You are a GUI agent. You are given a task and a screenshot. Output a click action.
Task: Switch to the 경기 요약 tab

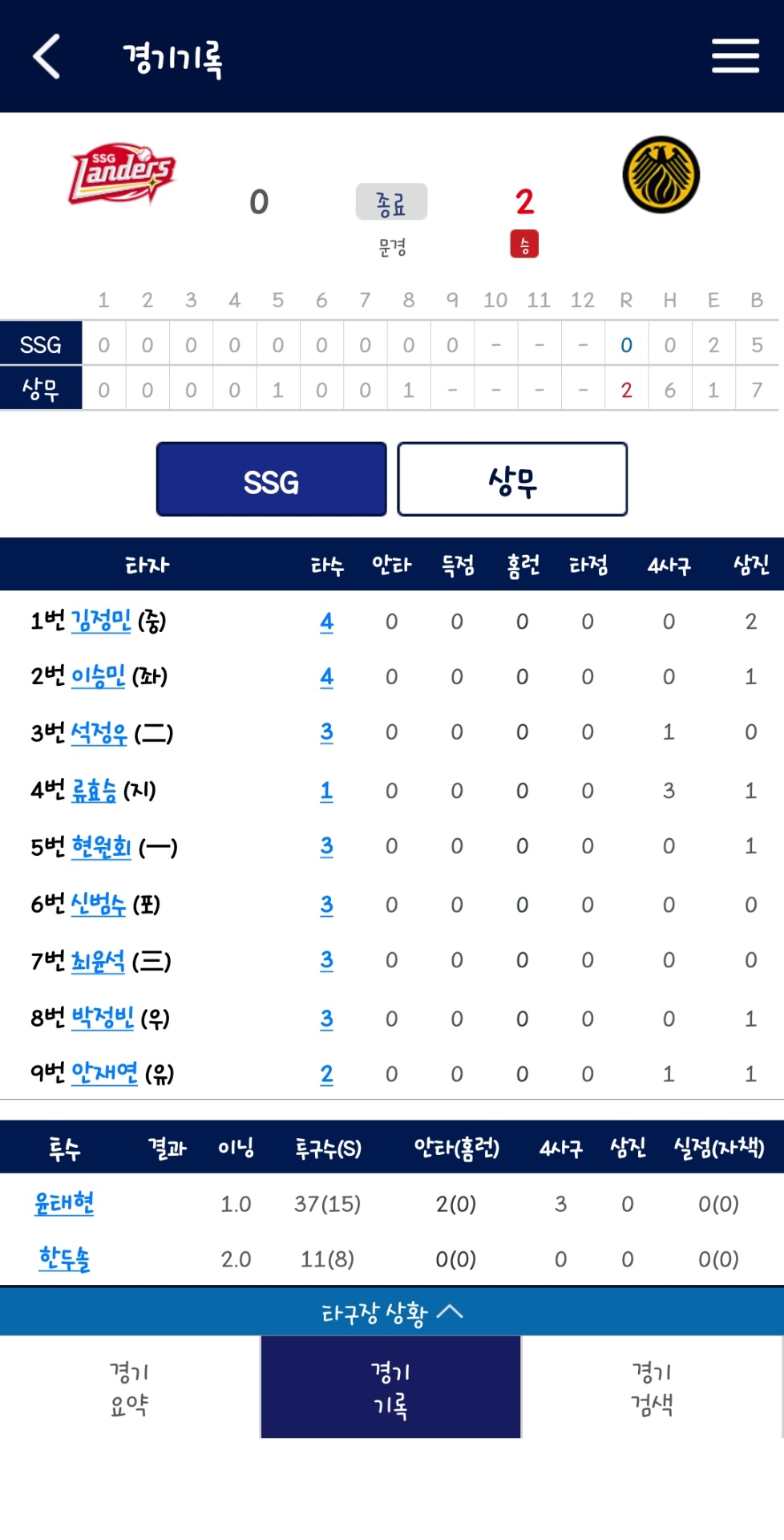[x=129, y=1388]
